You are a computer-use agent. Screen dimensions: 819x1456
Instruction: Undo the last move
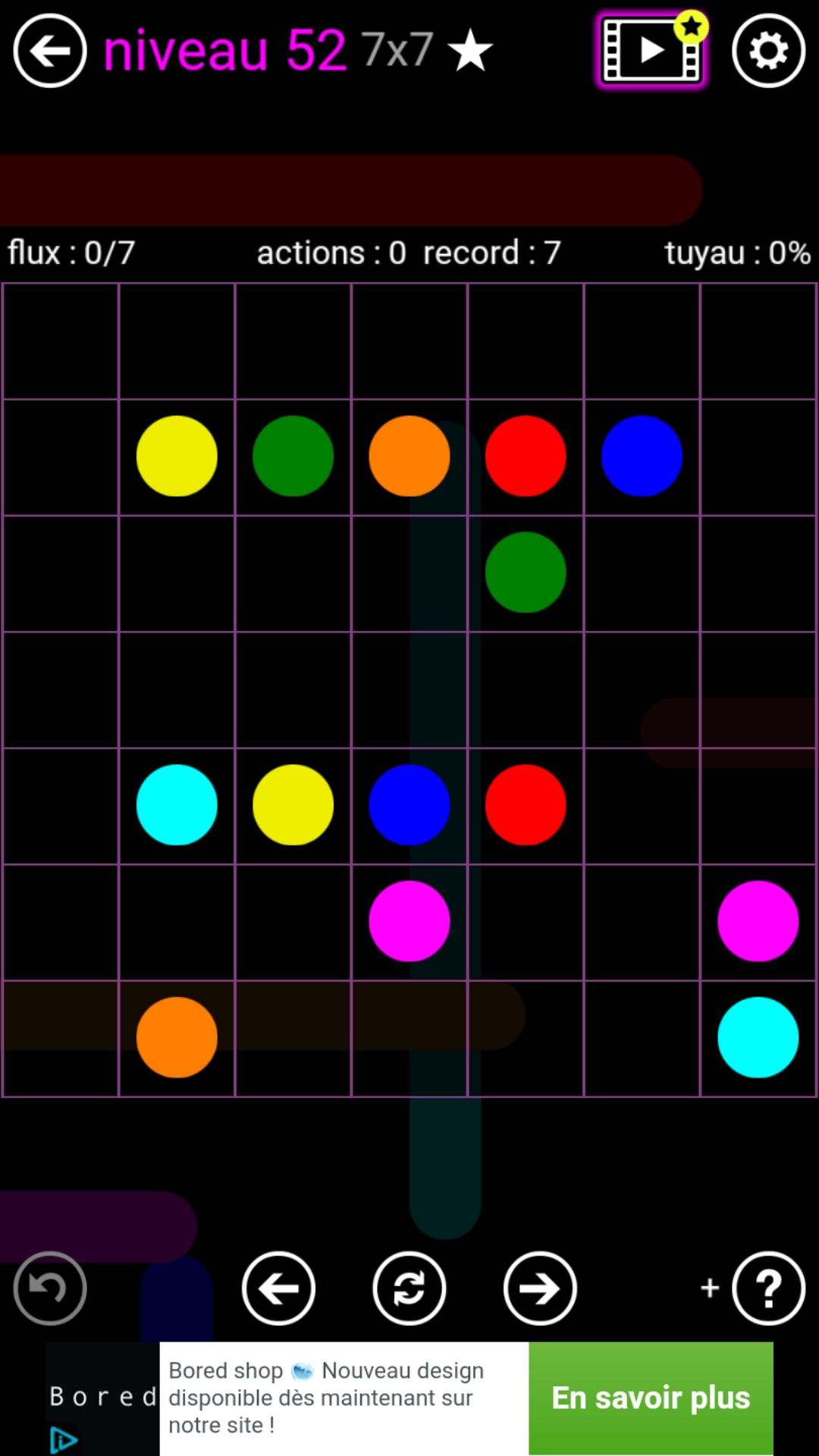50,1288
